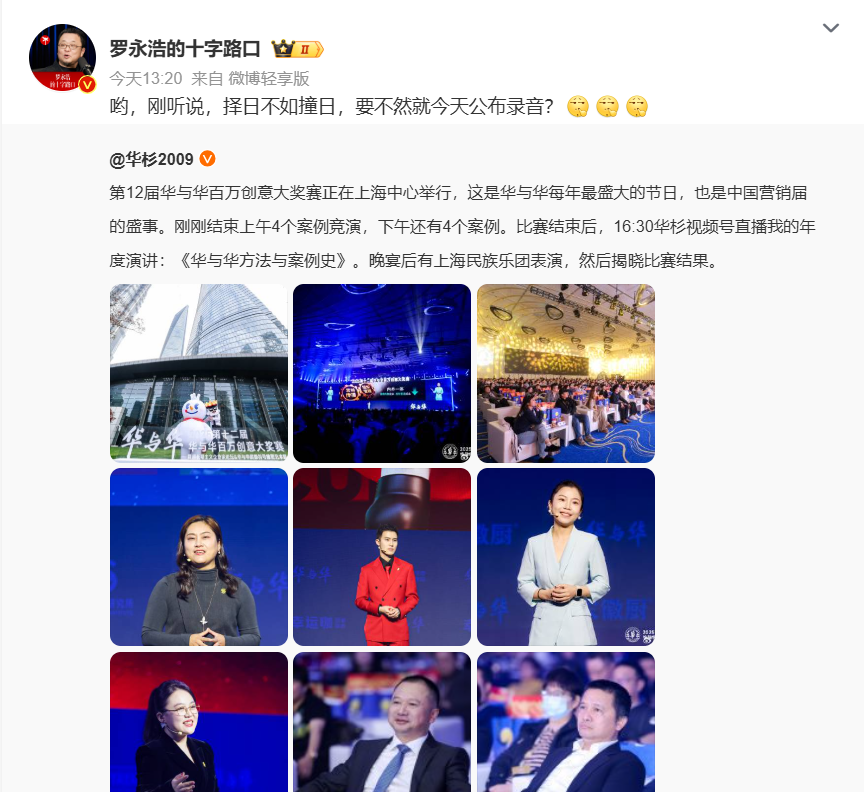View the audience hall photo

565,373
